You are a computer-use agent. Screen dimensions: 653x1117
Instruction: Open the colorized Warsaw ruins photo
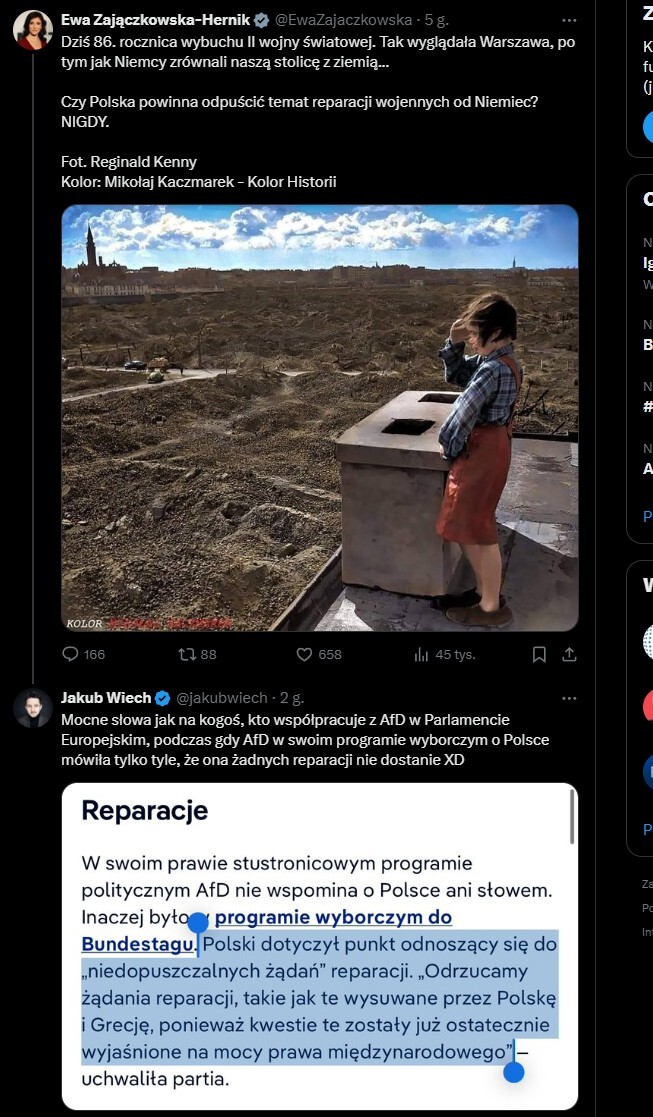point(320,418)
